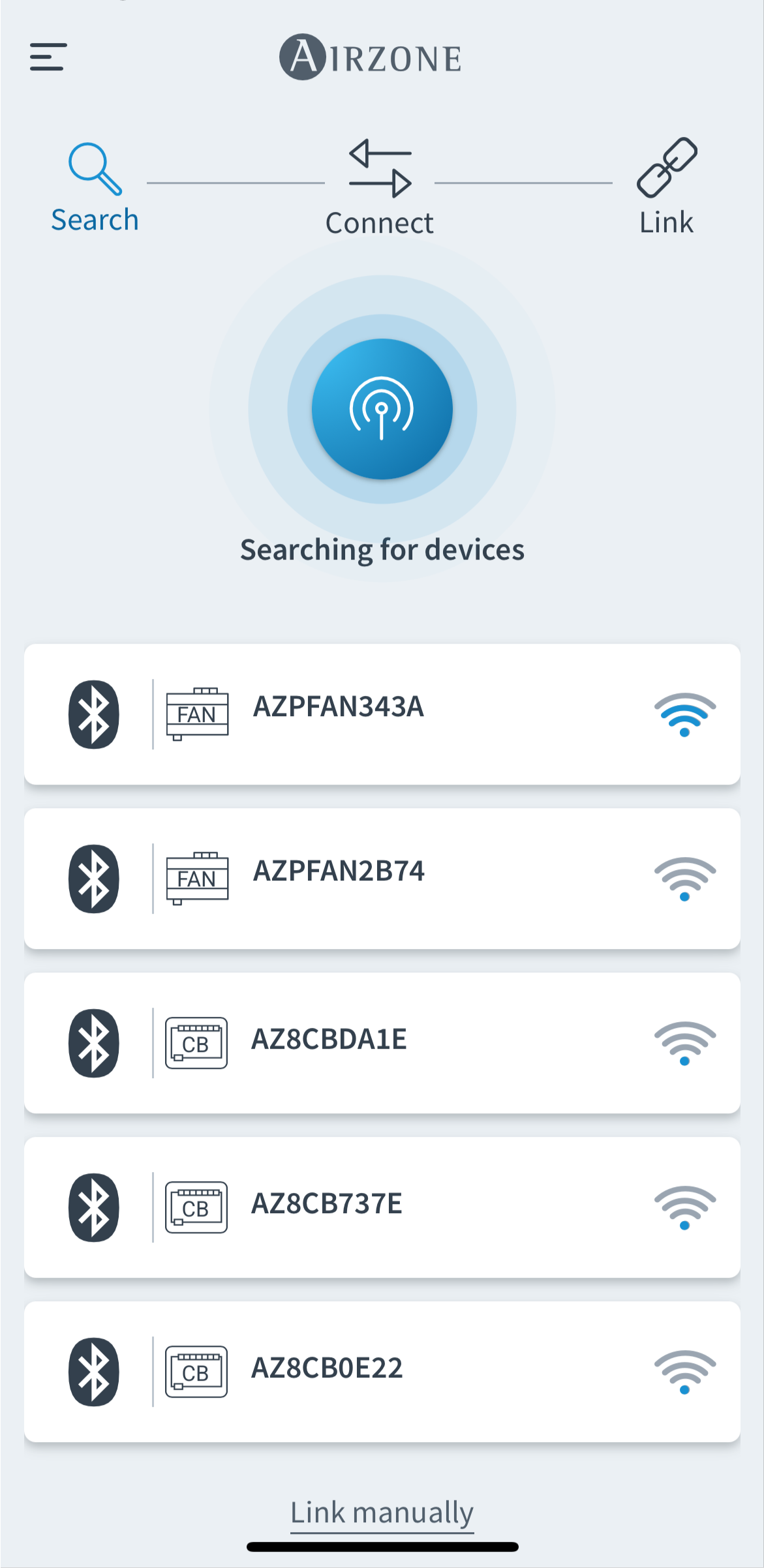
Task: Open the hamburger drawer menu
Action: (48, 57)
